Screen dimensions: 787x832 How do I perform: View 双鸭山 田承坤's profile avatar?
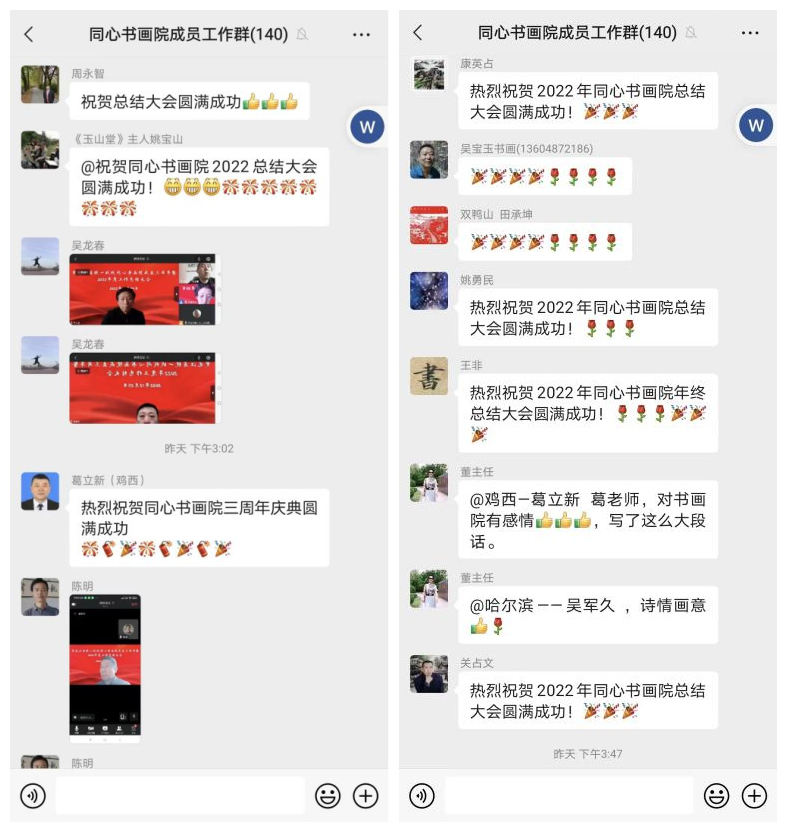point(429,226)
